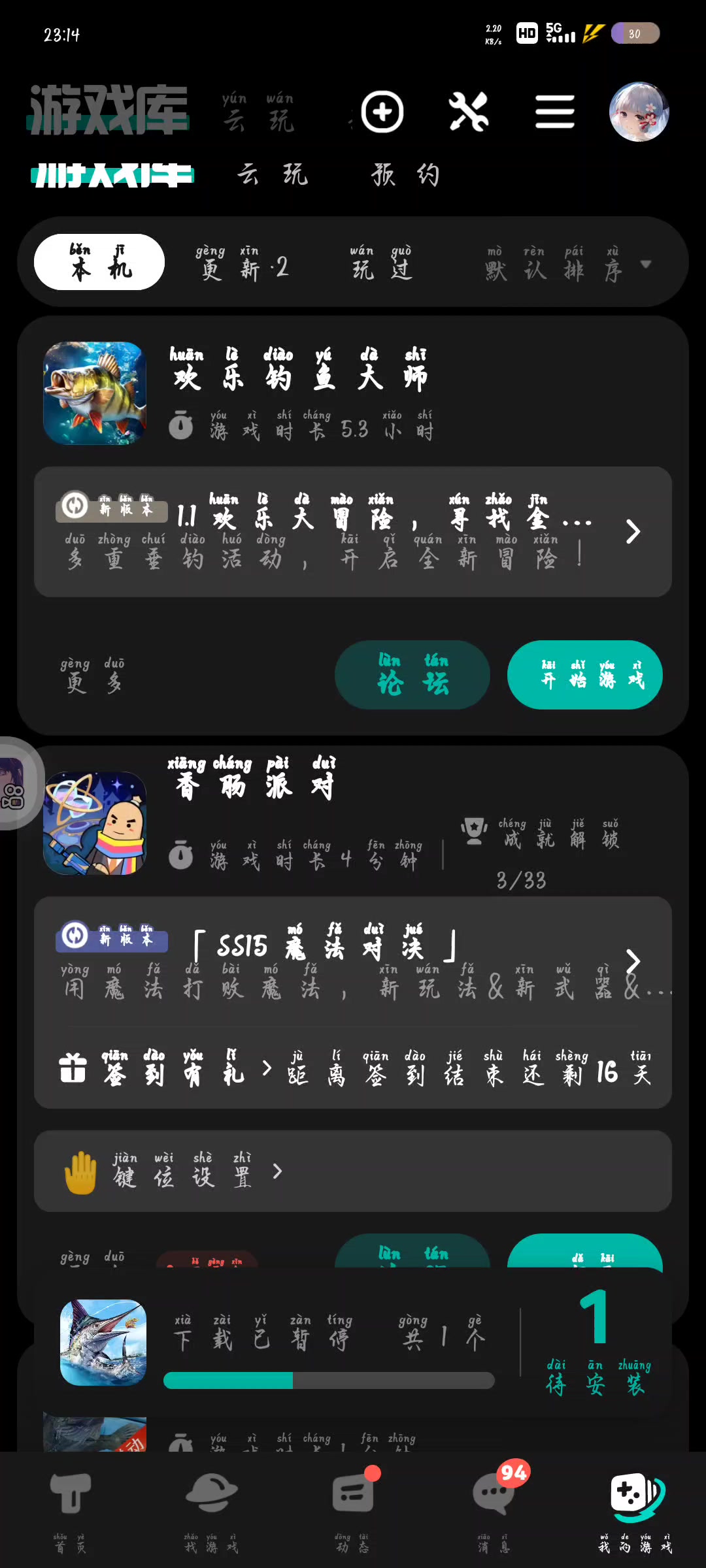Select the 更新·2 filter
The width and height of the screenshot is (706, 1568).
pos(242,263)
